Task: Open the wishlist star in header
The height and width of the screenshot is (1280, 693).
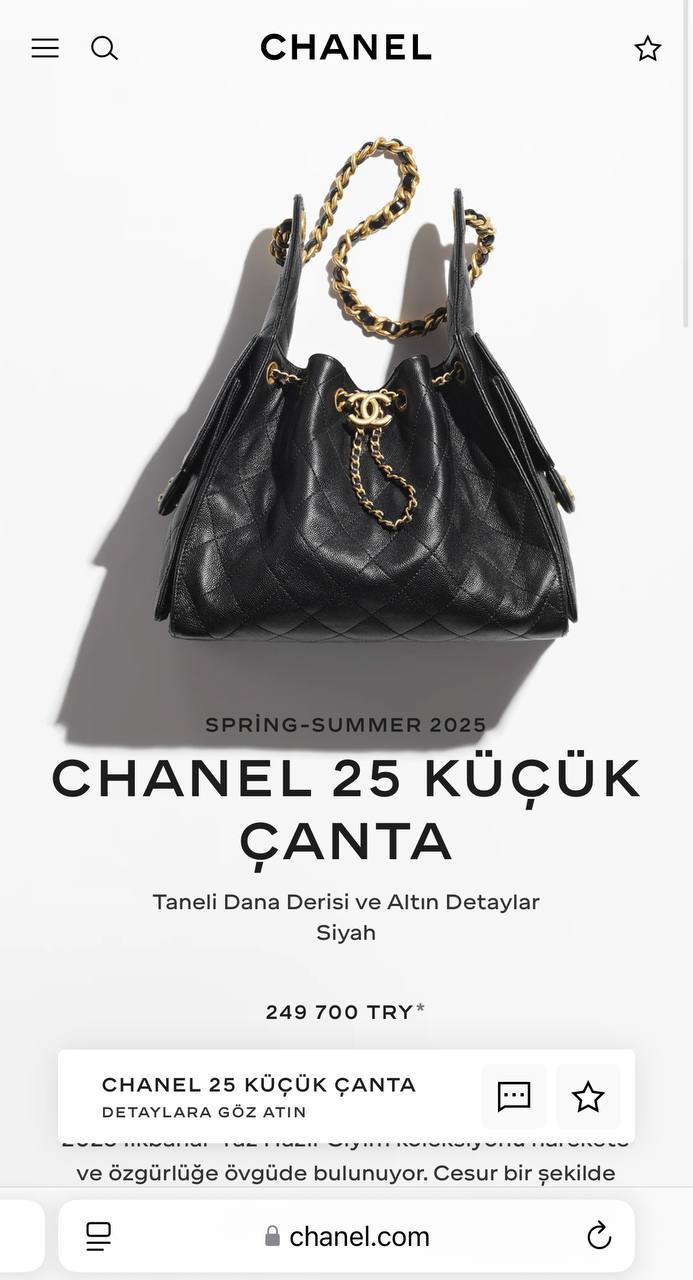Action: tap(648, 48)
